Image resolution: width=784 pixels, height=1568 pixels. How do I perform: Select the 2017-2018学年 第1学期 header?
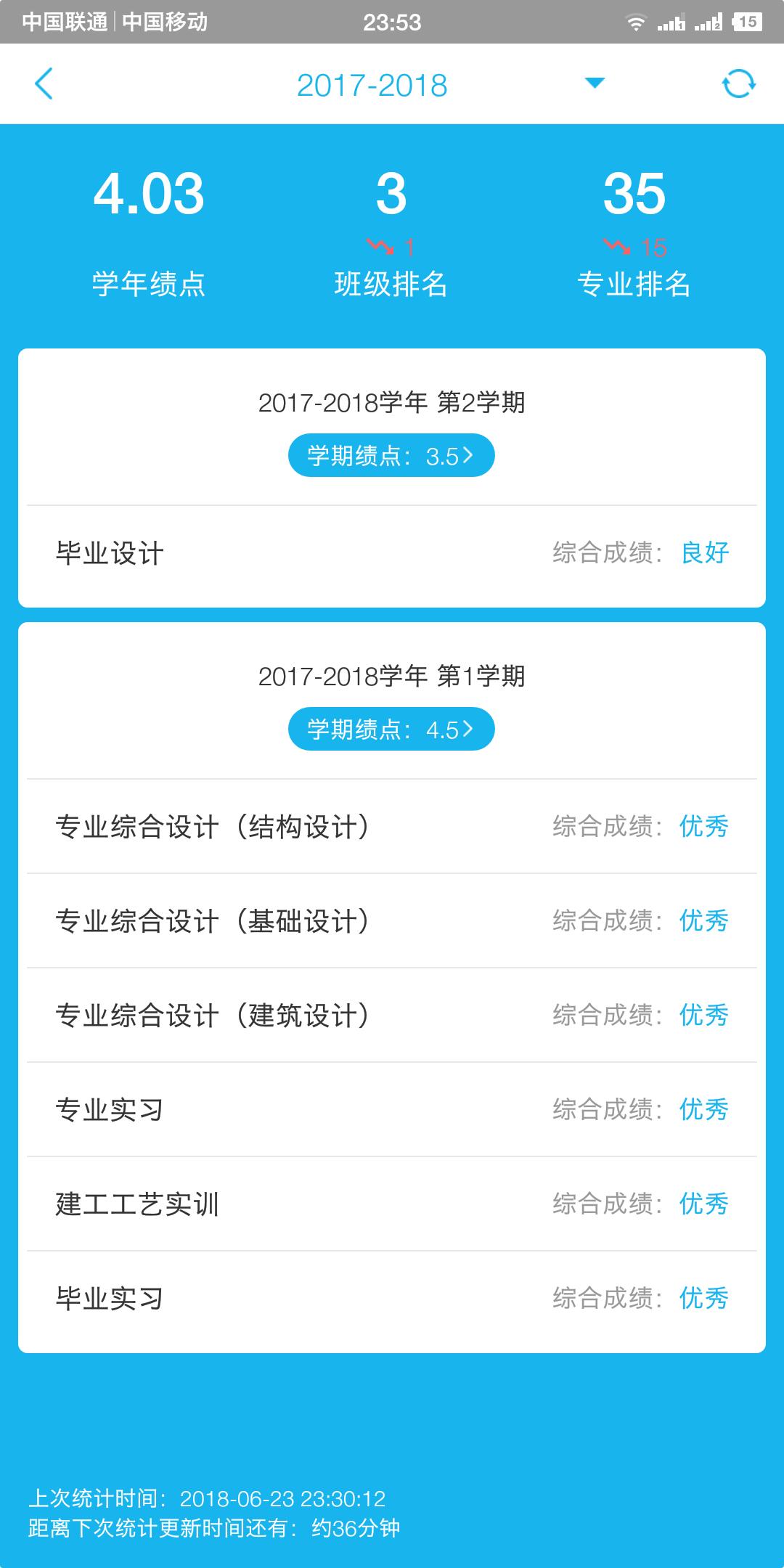[392, 676]
